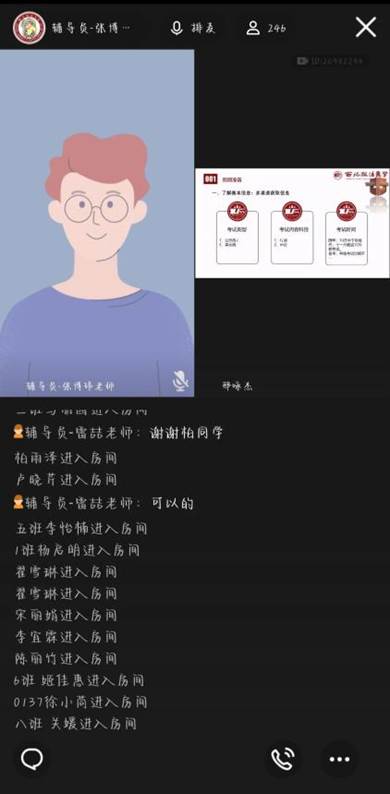
Task: Open the host profile 辅导员-张博
Action: click(73, 28)
